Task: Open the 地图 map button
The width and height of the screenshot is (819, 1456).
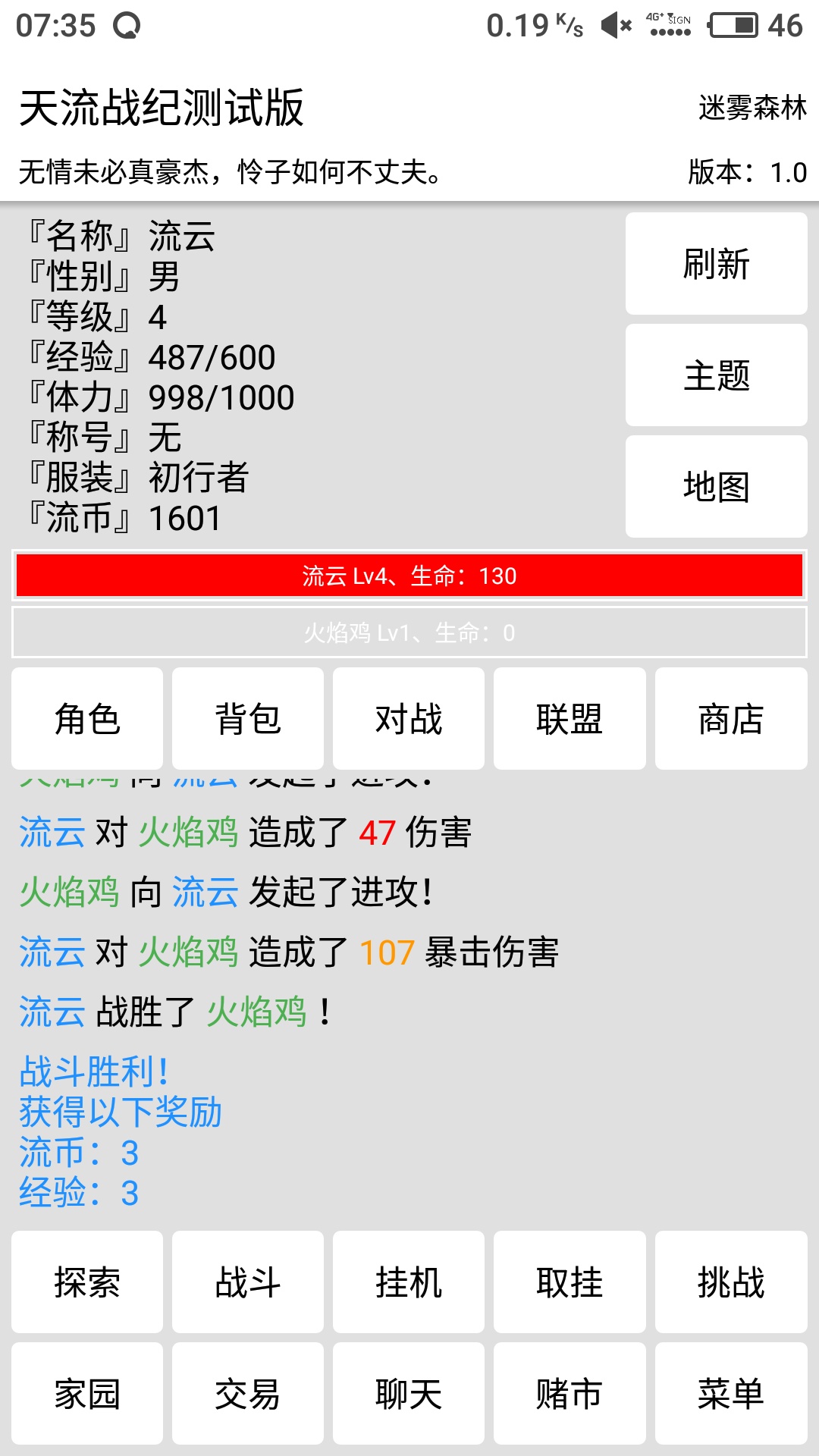Action: pyautogui.click(x=716, y=487)
